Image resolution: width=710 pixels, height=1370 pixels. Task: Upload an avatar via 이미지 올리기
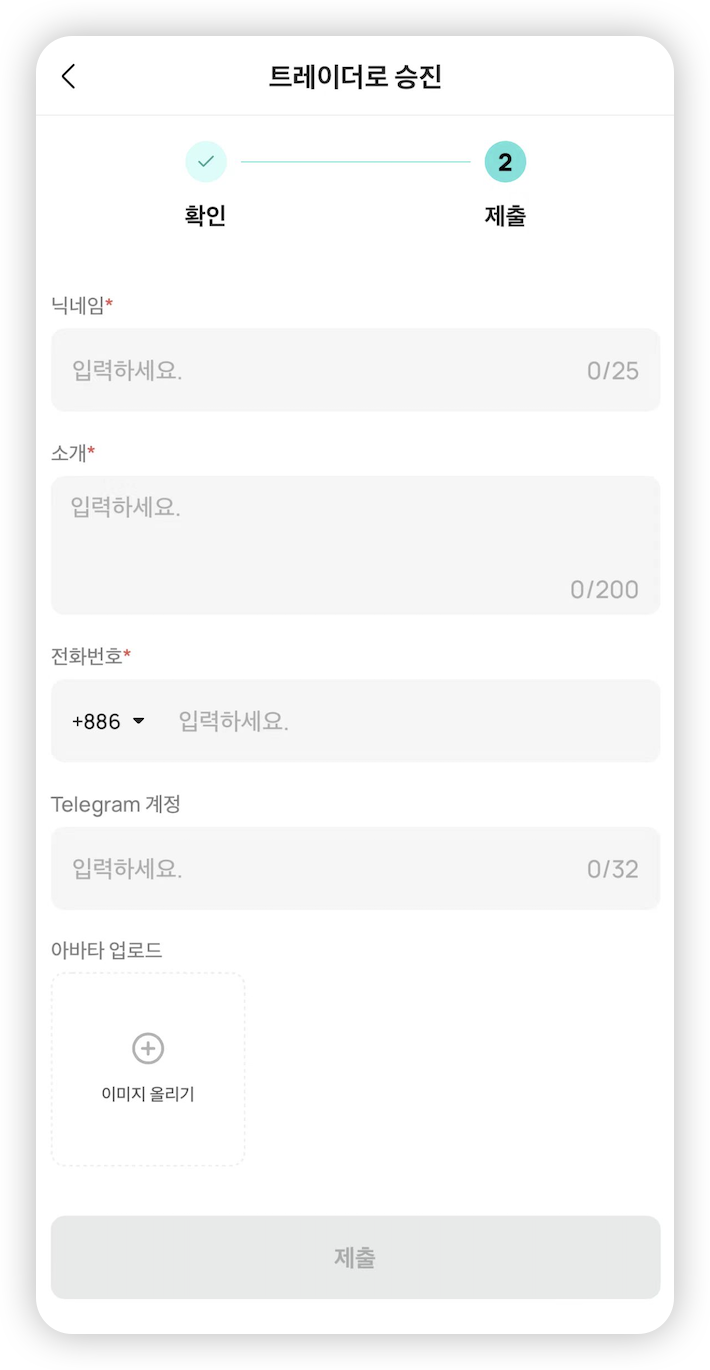[148, 1068]
